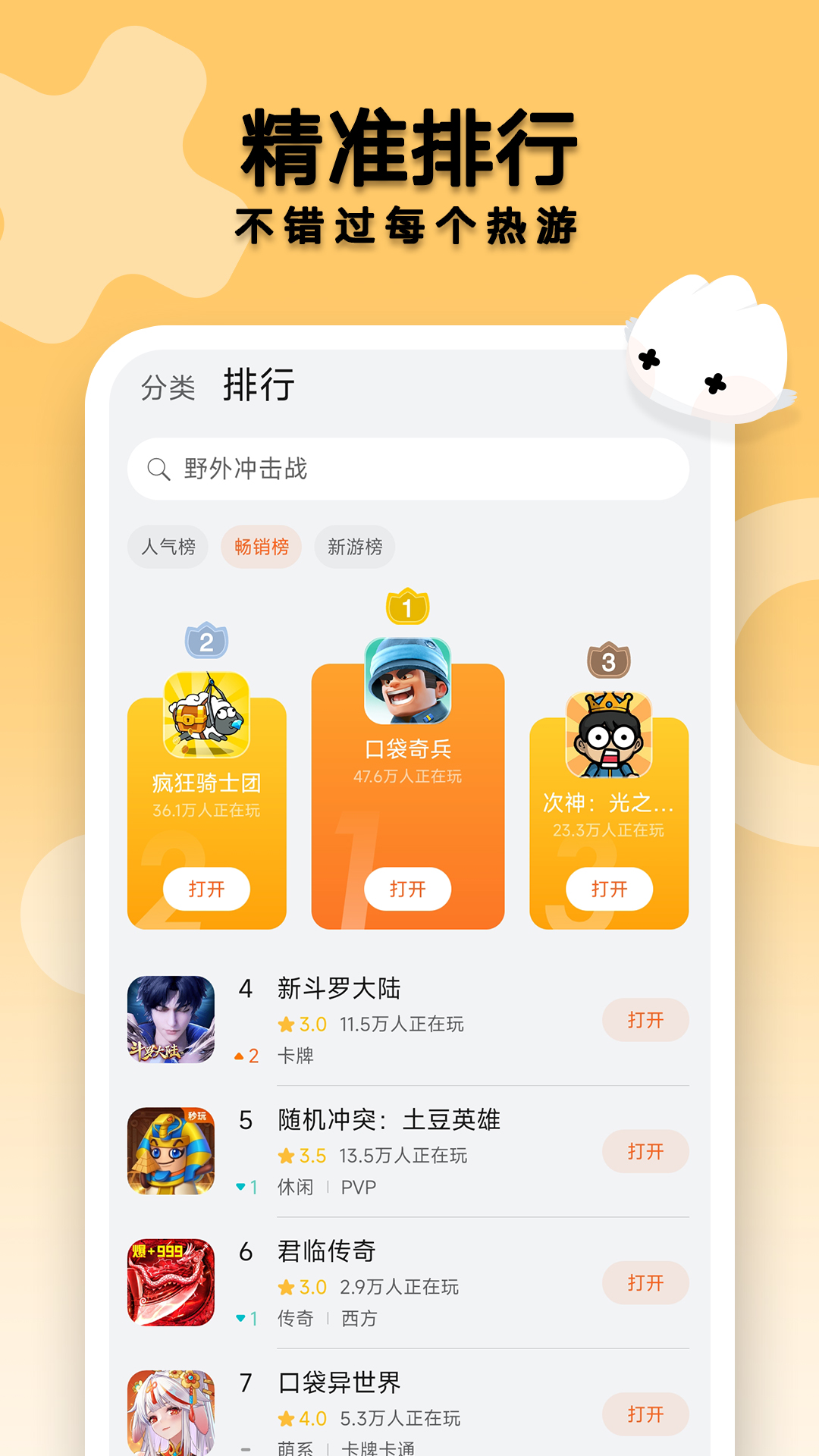The width and height of the screenshot is (819, 1456).
Task: Tap the 3.0 star rating of 君临传奇
Action: pos(303,1287)
